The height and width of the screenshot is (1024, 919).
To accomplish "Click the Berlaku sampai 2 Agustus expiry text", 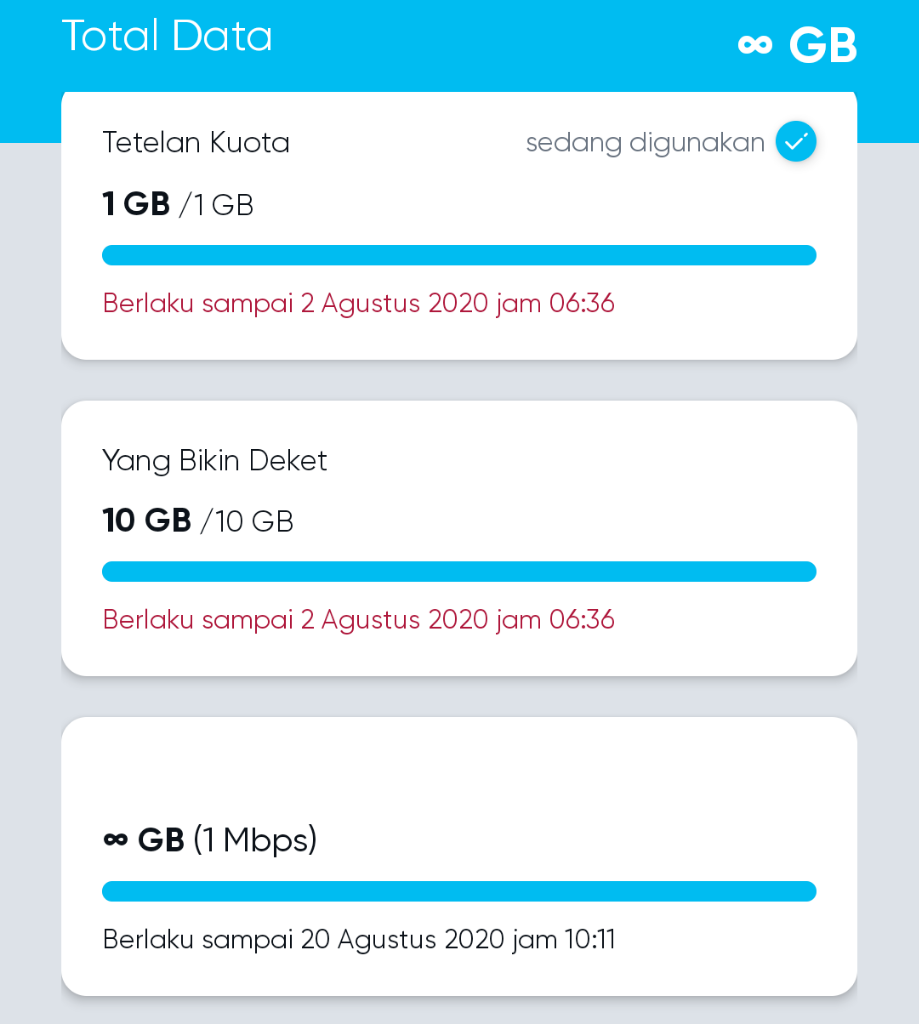I will pos(358,303).
